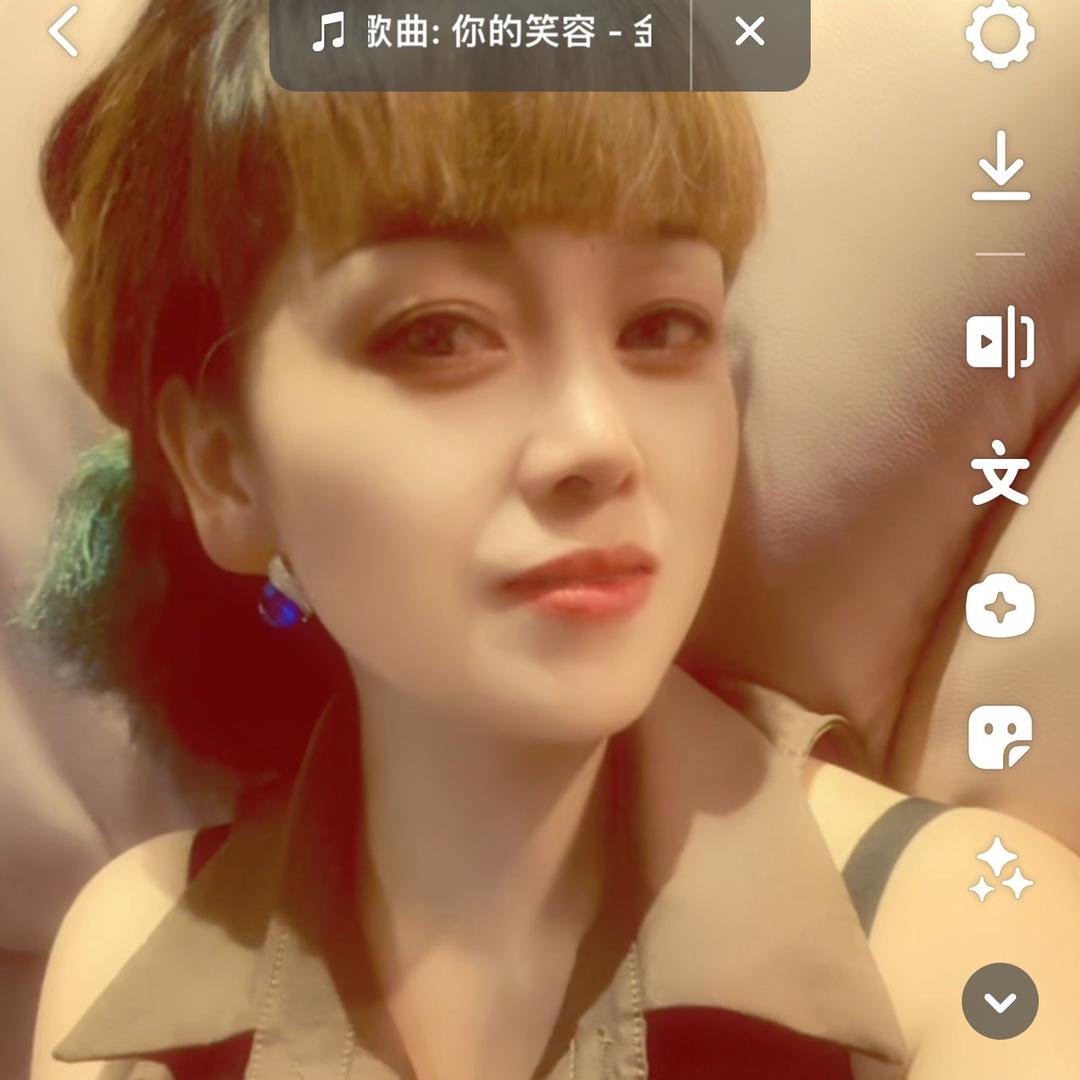The height and width of the screenshot is (1080, 1080).
Task: Open the song selection 你的笑容
Action: coord(482,34)
